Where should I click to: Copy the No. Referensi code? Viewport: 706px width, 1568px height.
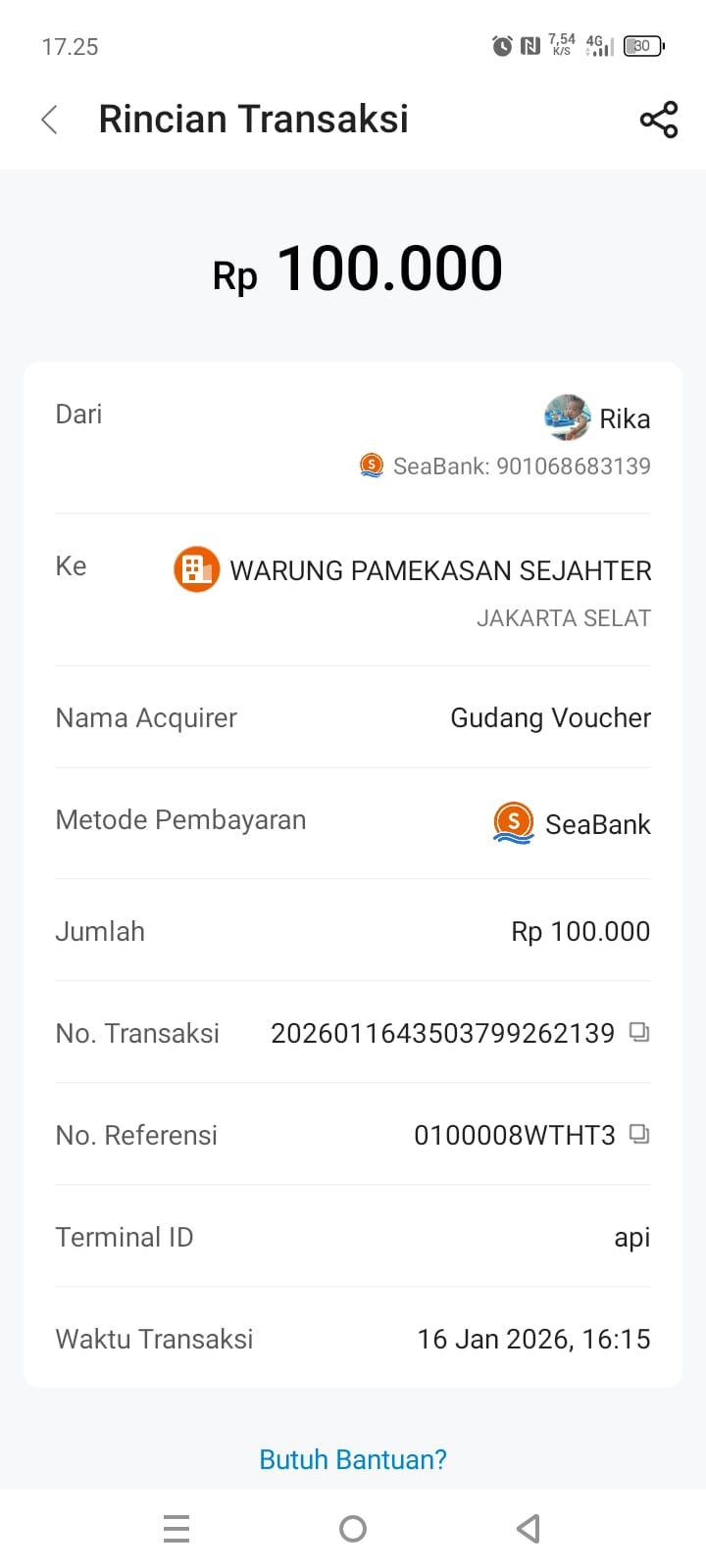tap(639, 1134)
